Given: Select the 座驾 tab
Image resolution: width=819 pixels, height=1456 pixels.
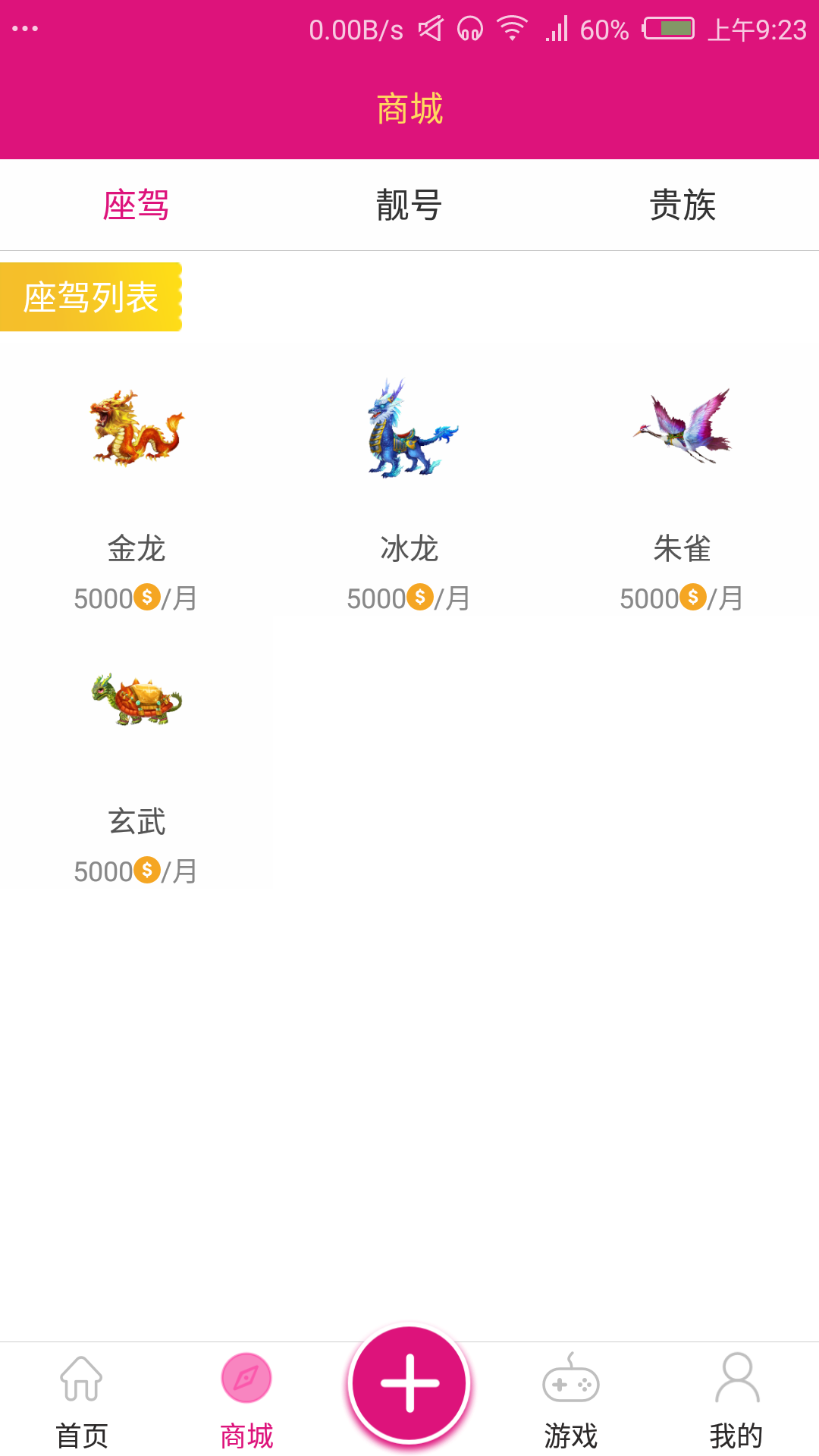Looking at the screenshot, I should [x=136, y=205].
